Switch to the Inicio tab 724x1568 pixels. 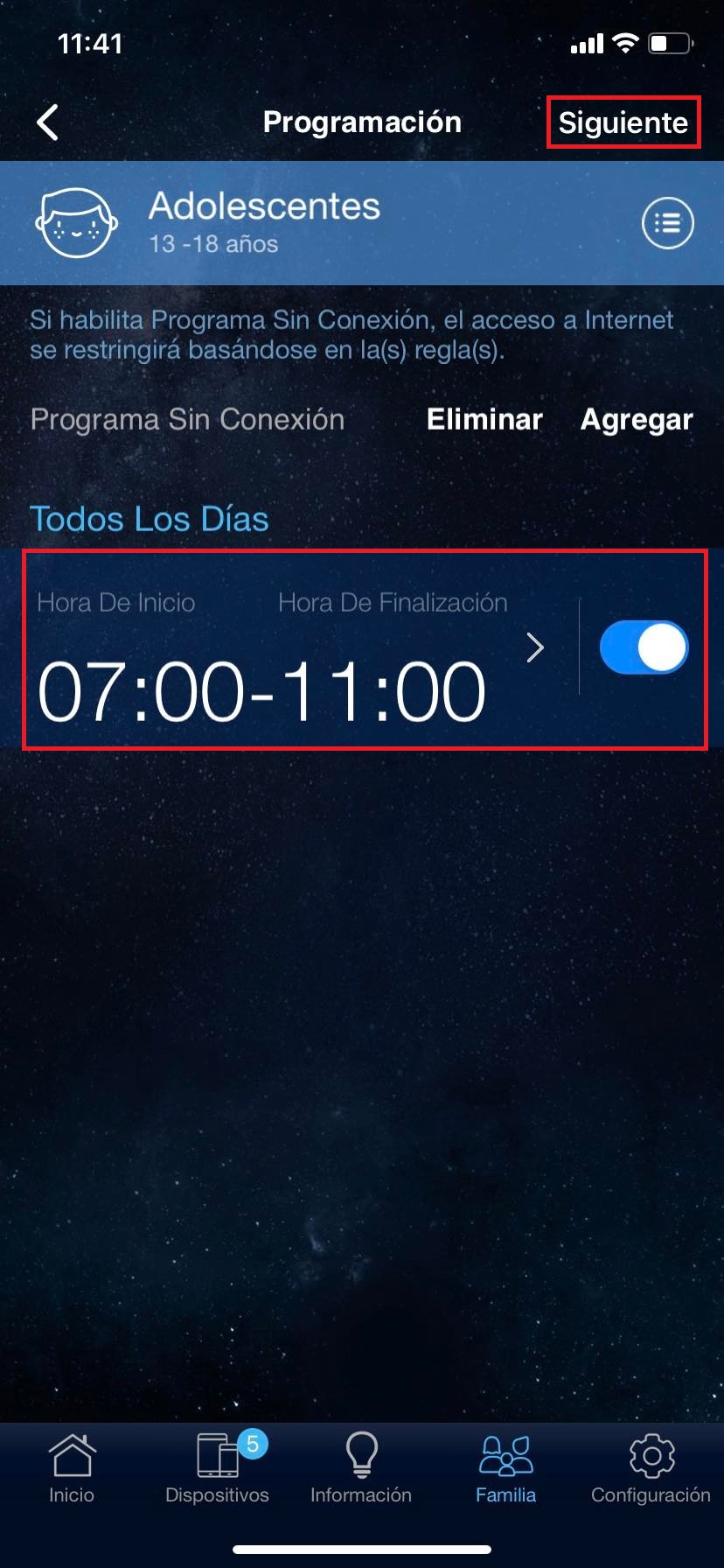click(x=72, y=1470)
